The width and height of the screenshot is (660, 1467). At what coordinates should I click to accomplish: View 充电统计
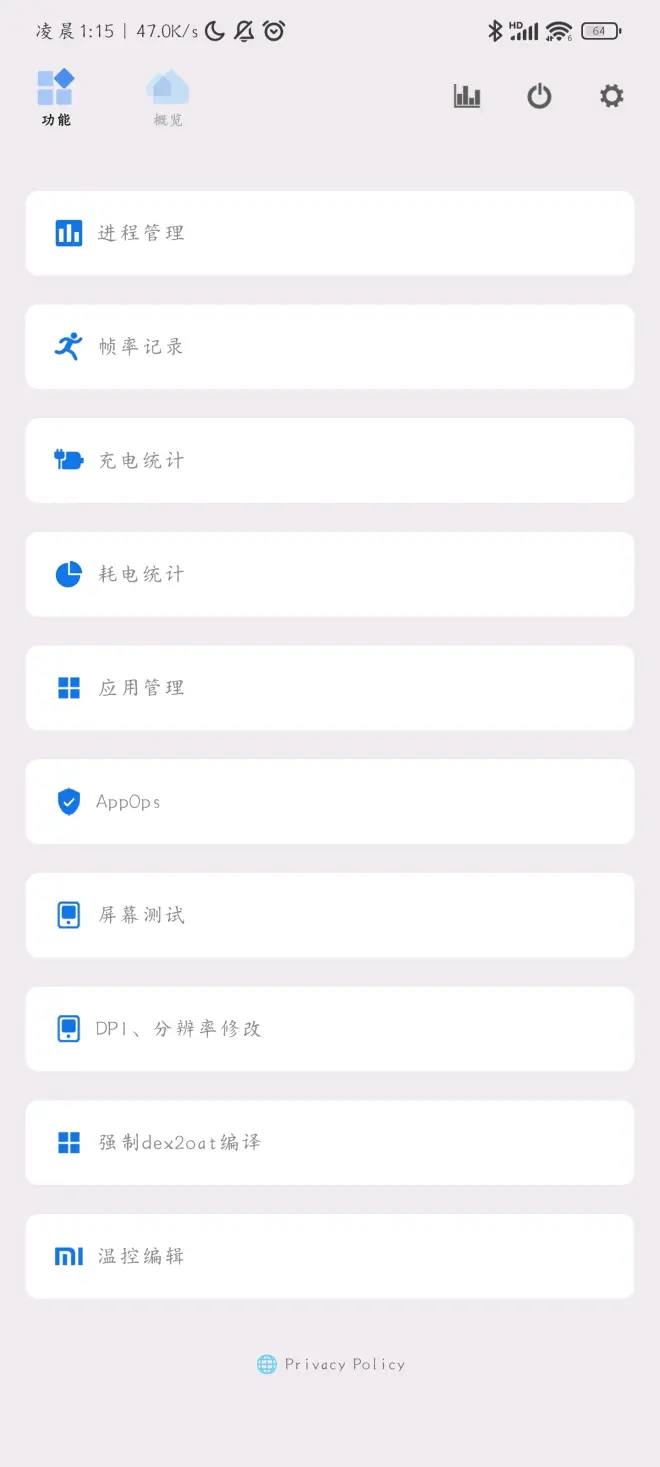tap(330, 460)
